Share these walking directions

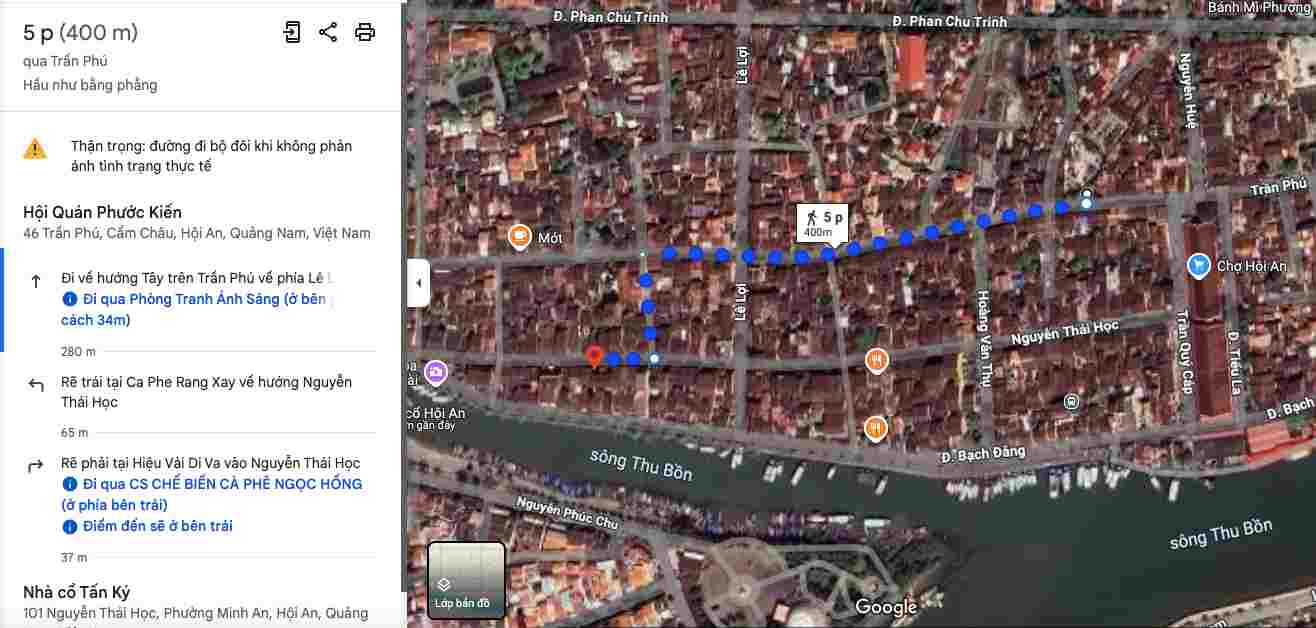[x=328, y=32]
